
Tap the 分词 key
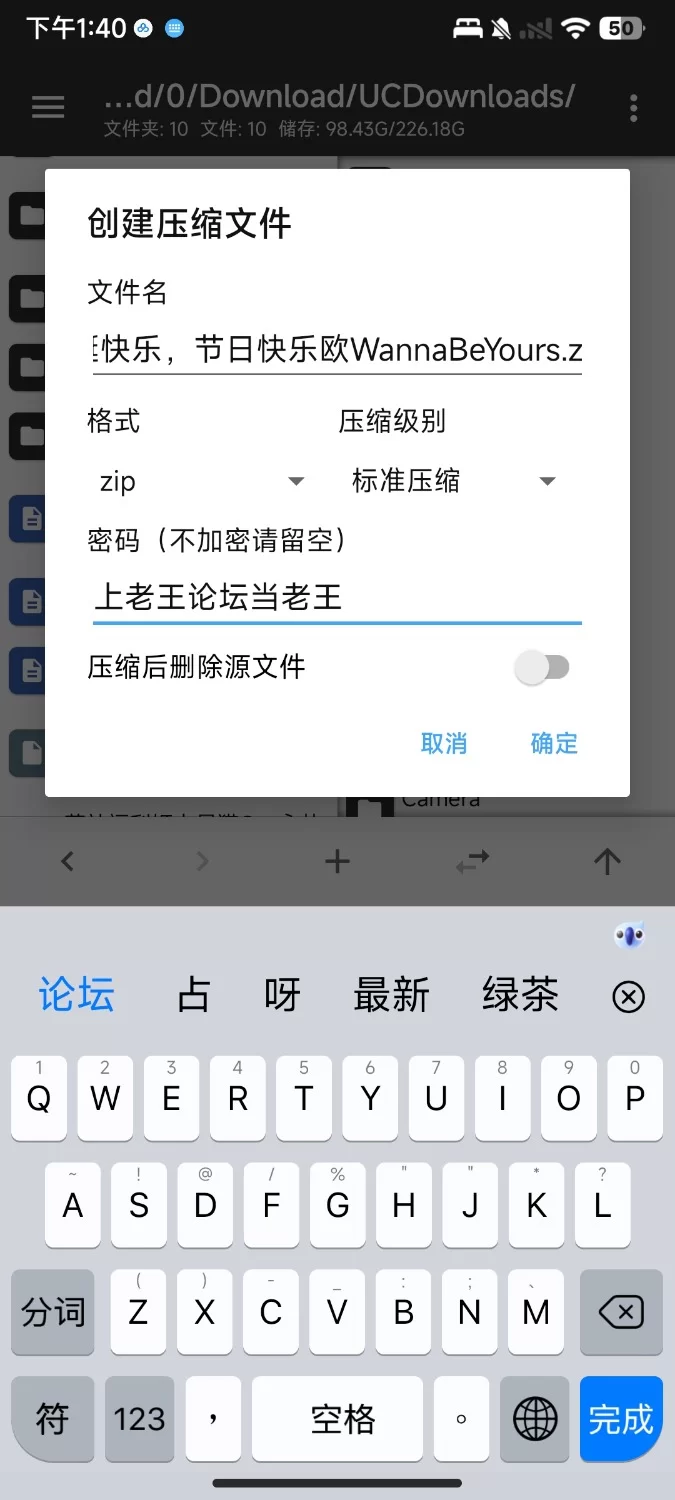click(52, 1312)
